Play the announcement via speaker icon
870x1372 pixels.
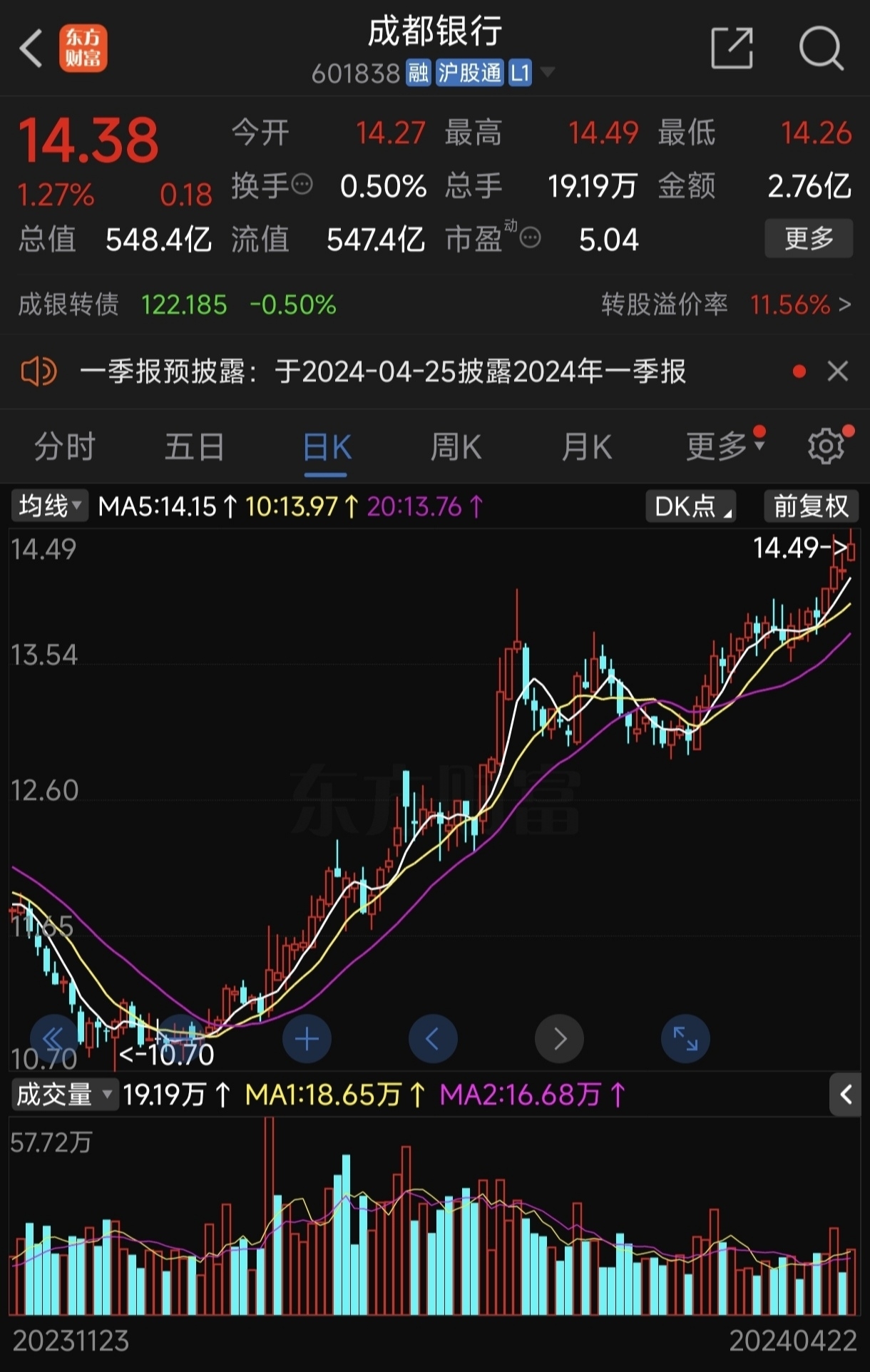39,372
